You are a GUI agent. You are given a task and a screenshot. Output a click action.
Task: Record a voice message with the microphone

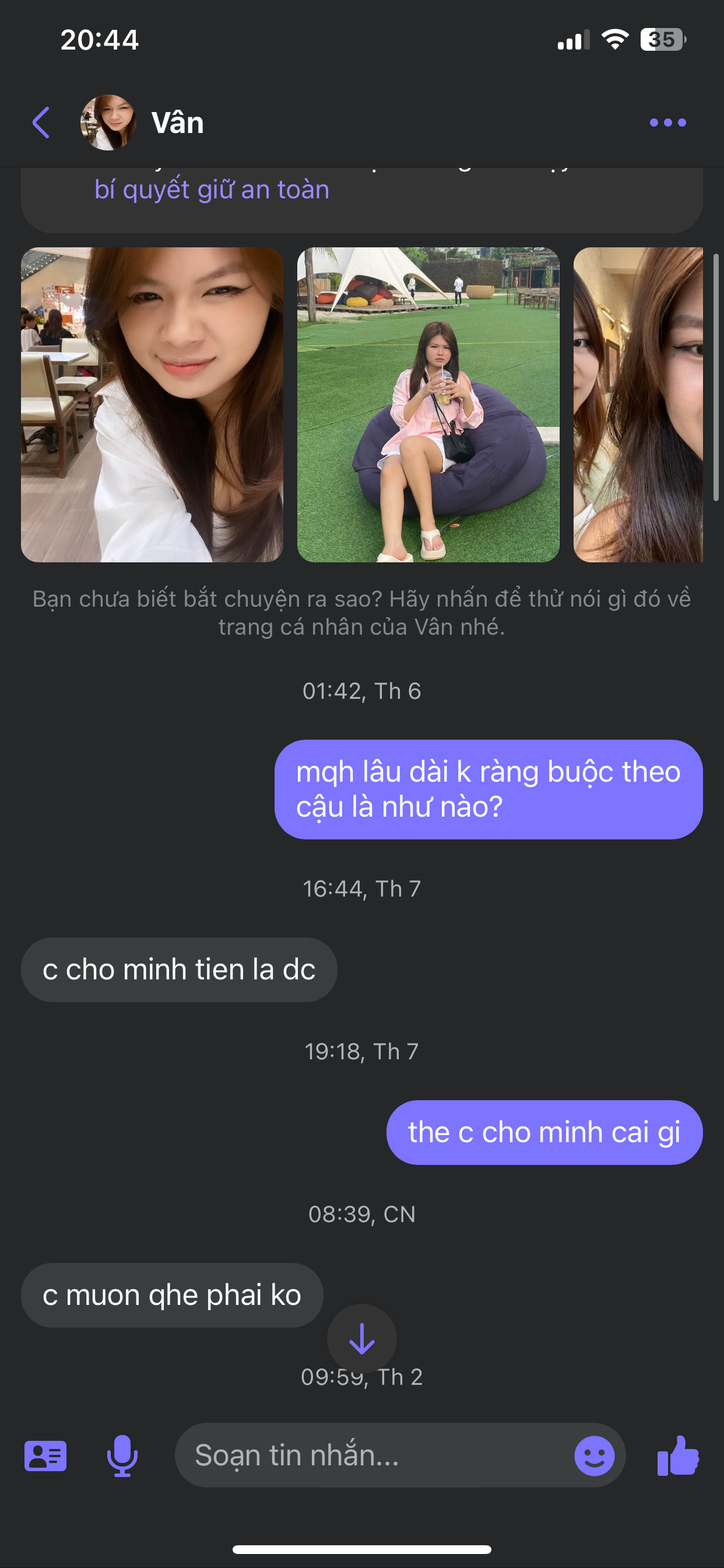(122, 1455)
